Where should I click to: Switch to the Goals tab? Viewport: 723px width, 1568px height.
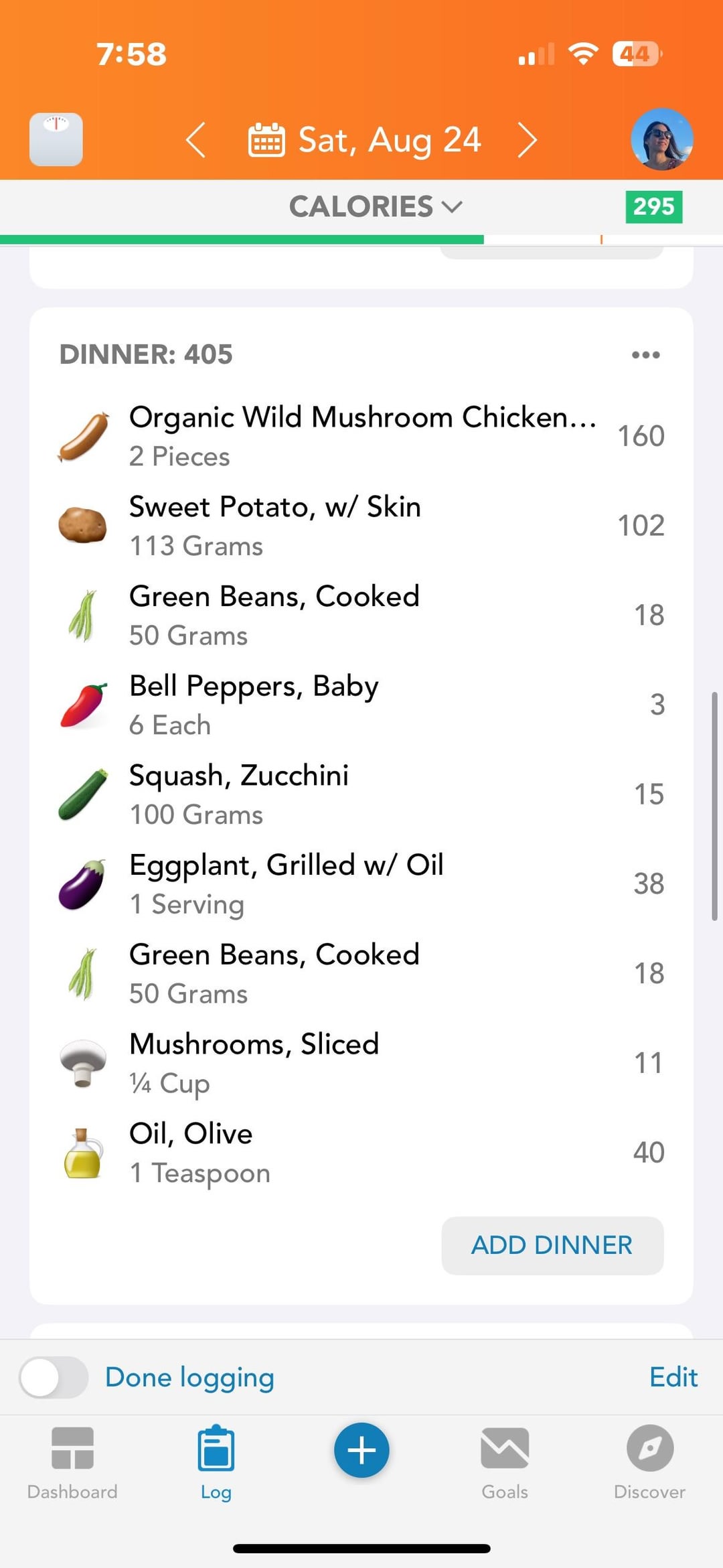pos(505,1463)
